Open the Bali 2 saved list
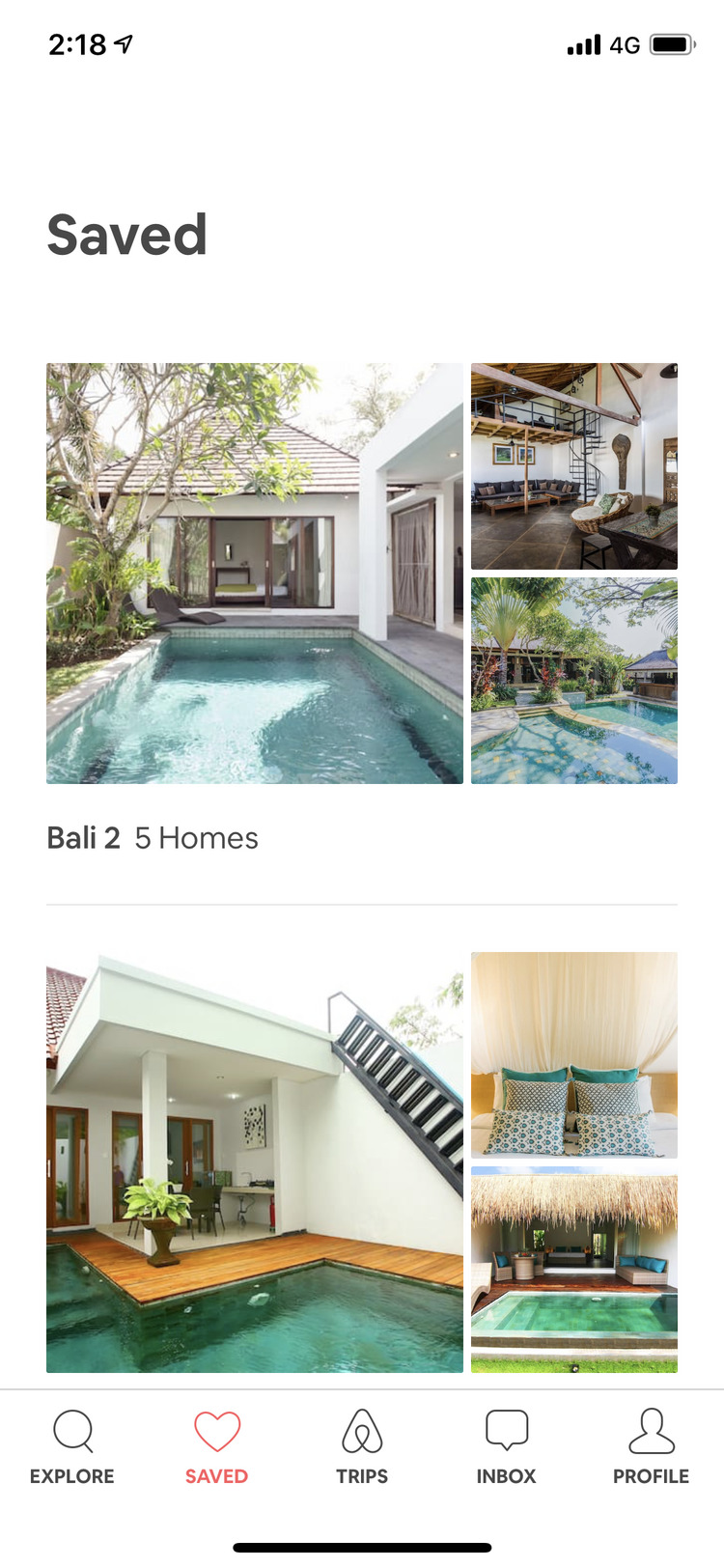 pos(255,574)
